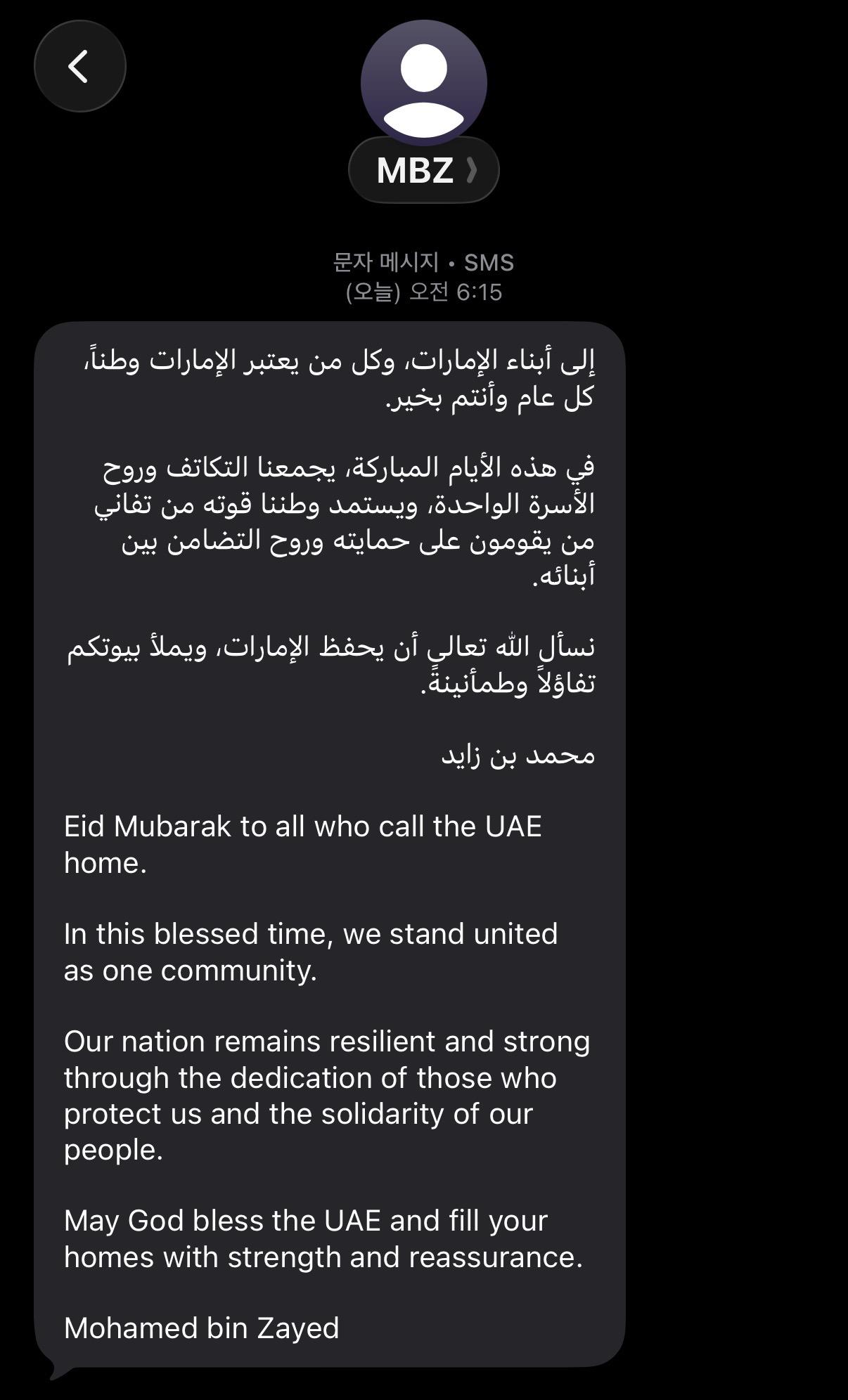Go back to the messages list
The height and width of the screenshot is (1400, 848).
(x=79, y=66)
